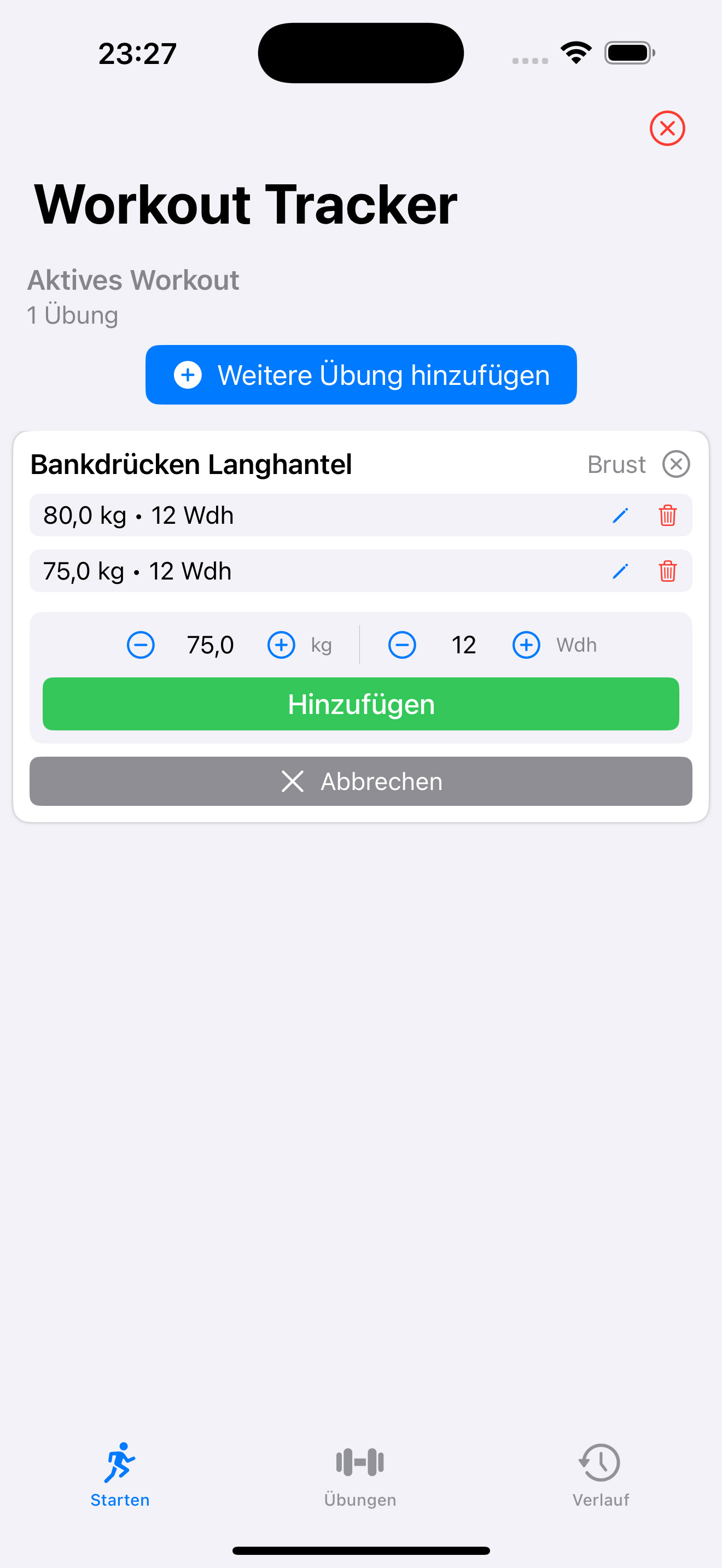Tap the 75,0 weight value
The width and height of the screenshot is (722, 1568).
coord(211,644)
